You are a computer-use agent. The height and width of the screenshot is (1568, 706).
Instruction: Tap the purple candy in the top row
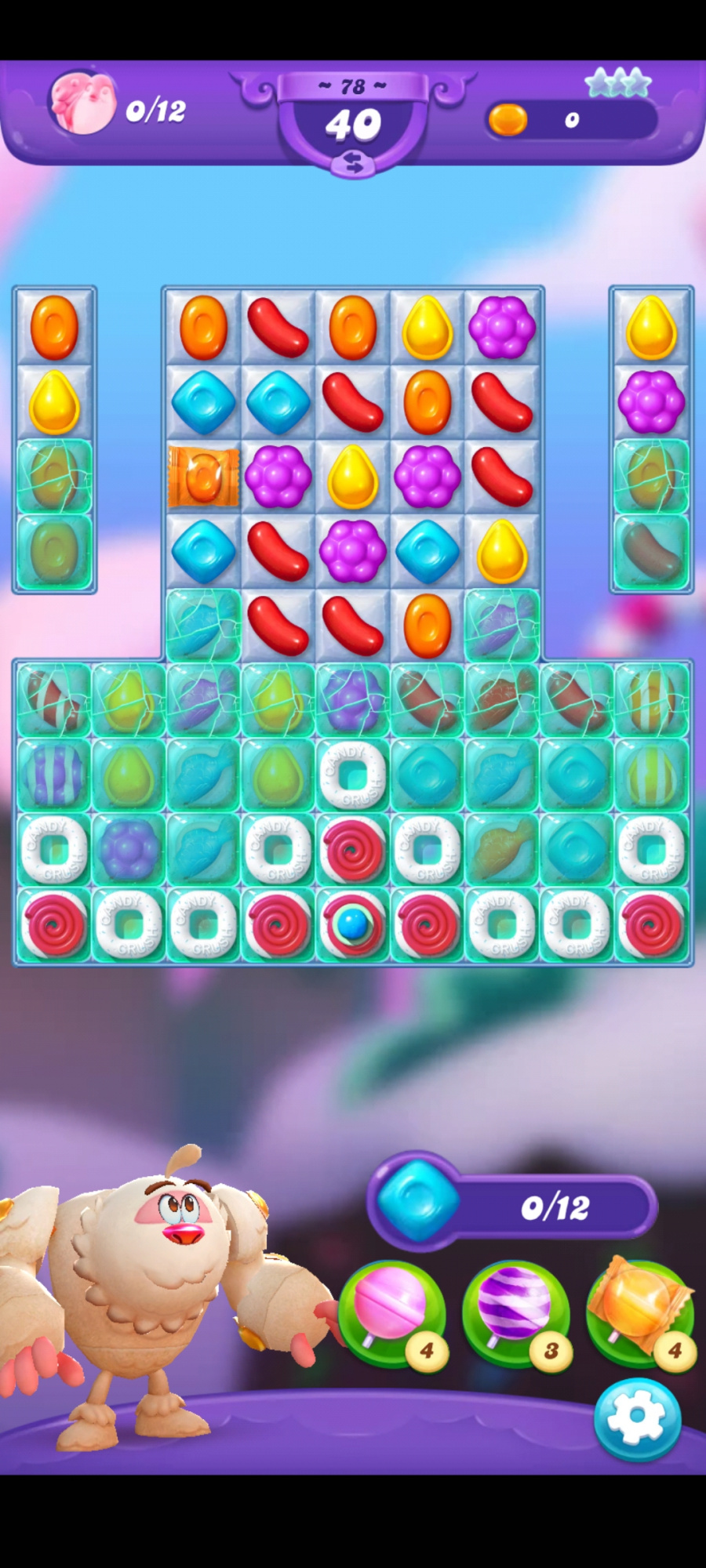[502, 327]
